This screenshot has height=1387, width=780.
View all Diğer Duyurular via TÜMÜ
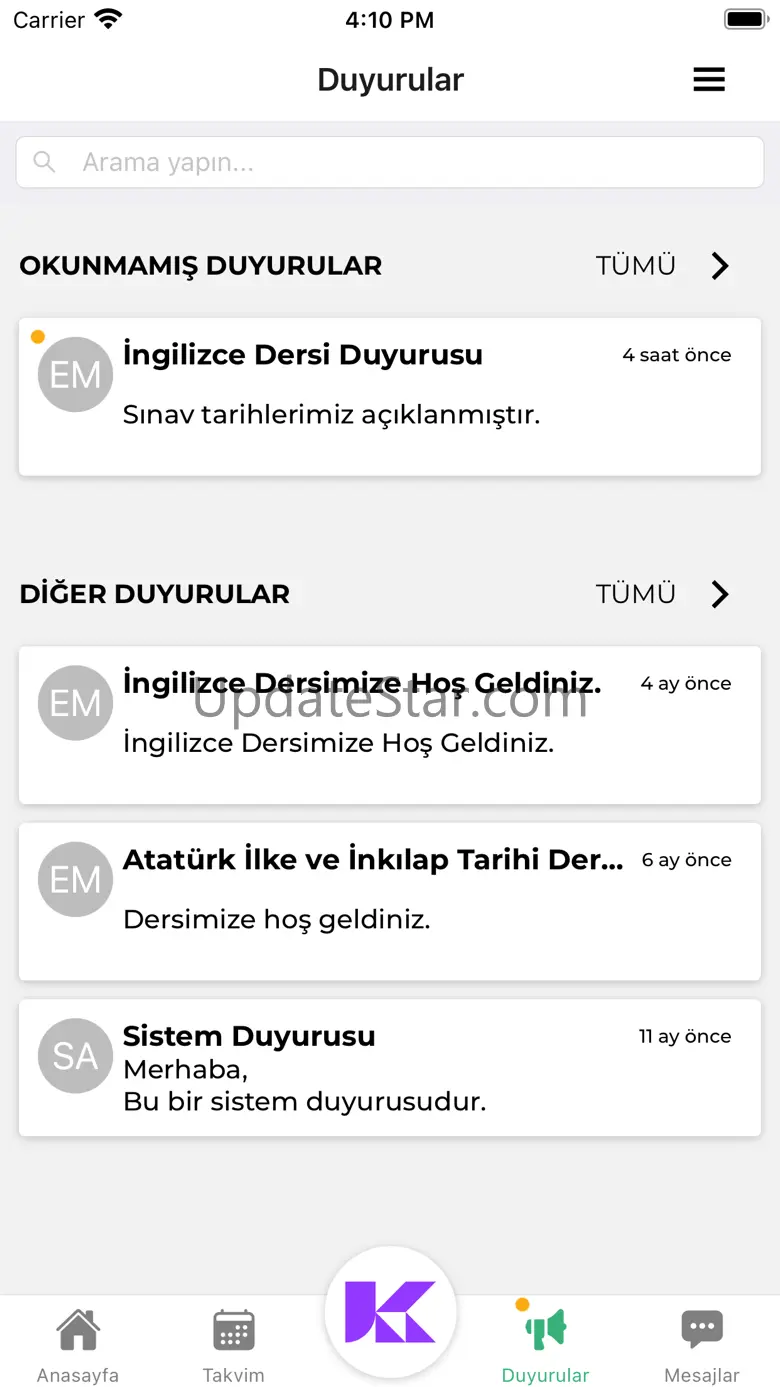click(662, 594)
